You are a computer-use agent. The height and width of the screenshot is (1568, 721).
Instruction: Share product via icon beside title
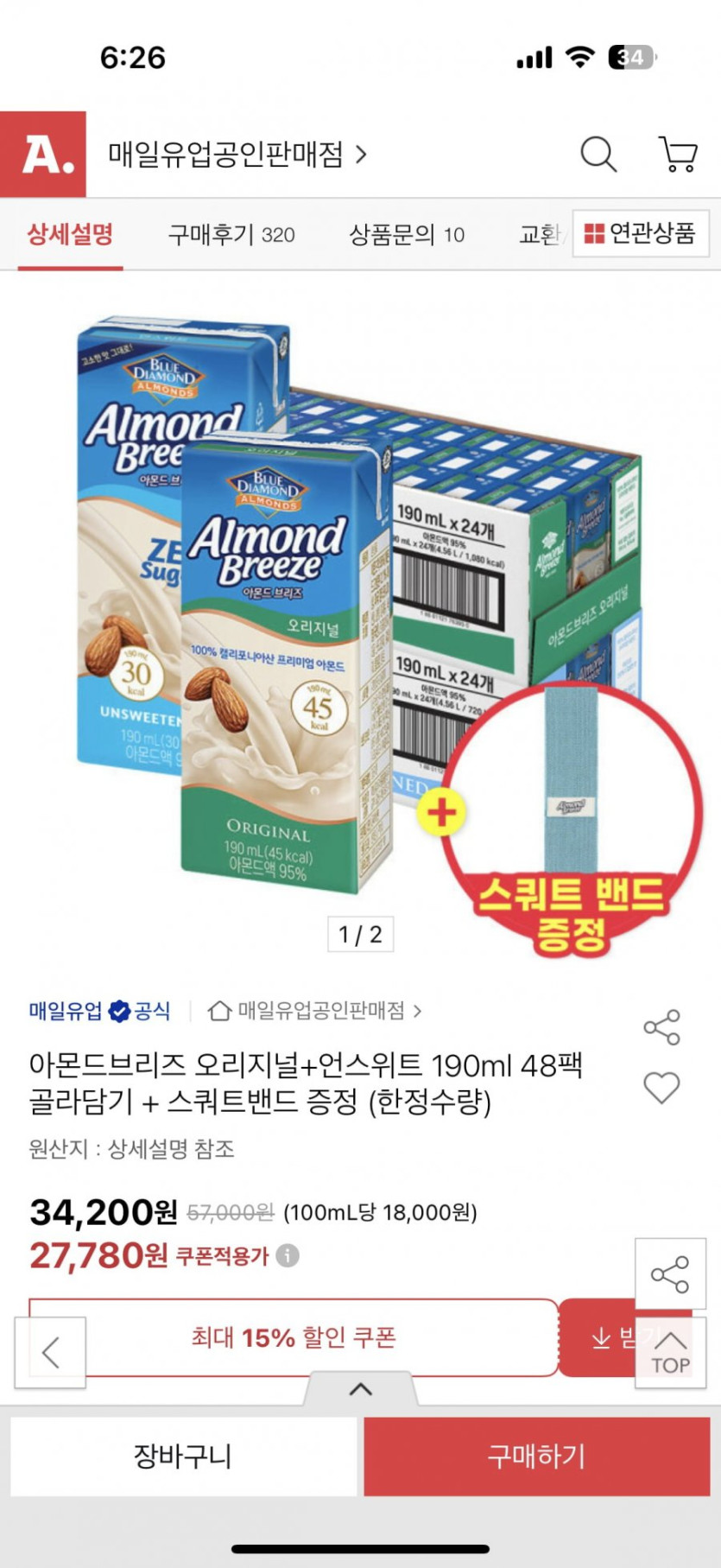[x=661, y=1027]
